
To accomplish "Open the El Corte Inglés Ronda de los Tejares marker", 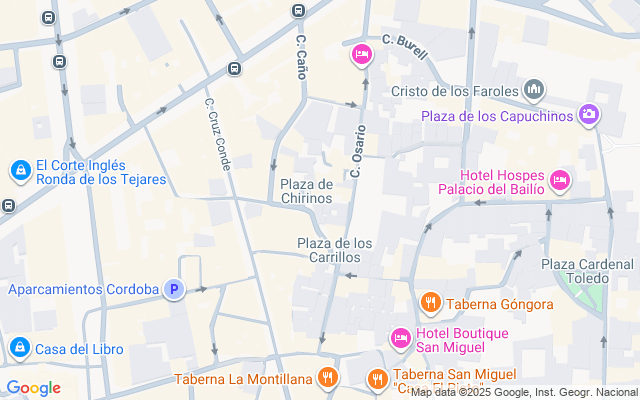I will click(x=19, y=172).
